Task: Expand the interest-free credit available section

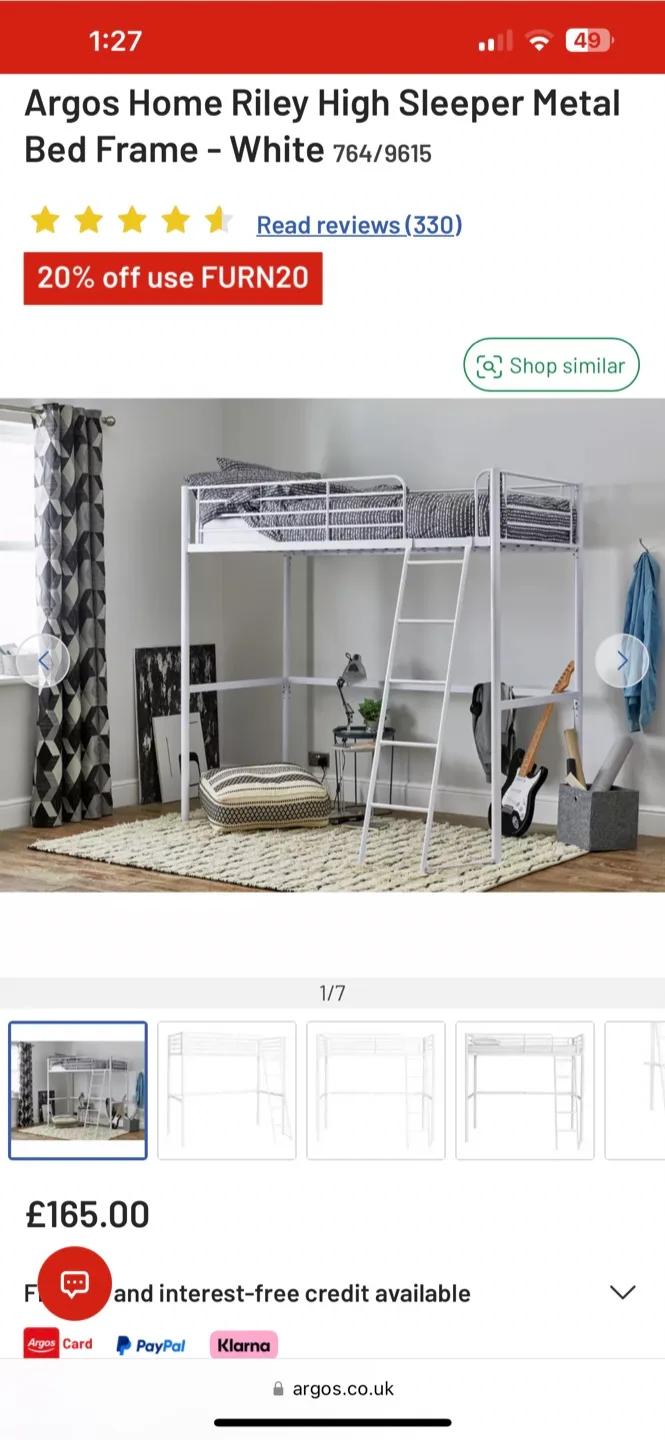Action: pyautogui.click(x=622, y=1293)
